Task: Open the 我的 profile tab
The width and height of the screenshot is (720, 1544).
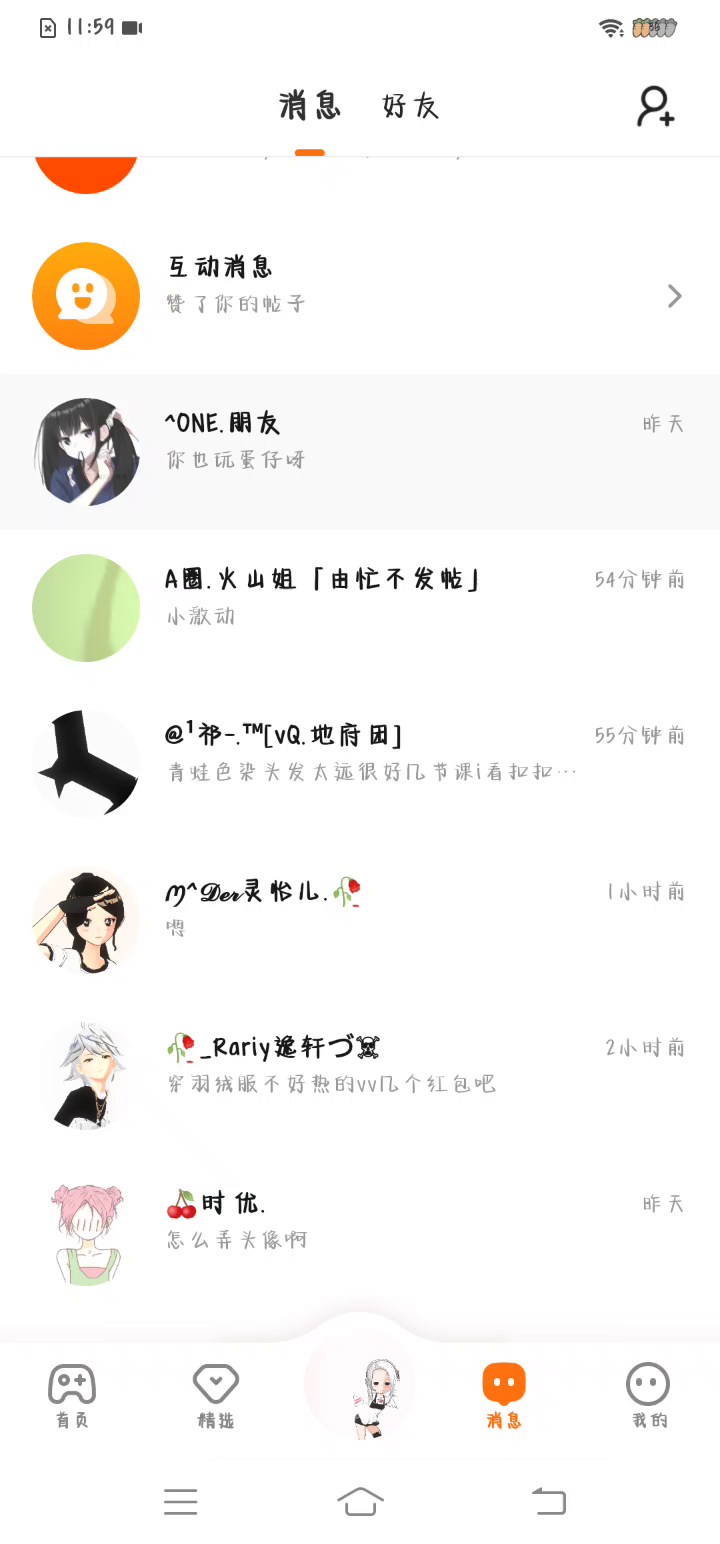Action: (x=648, y=1395)
